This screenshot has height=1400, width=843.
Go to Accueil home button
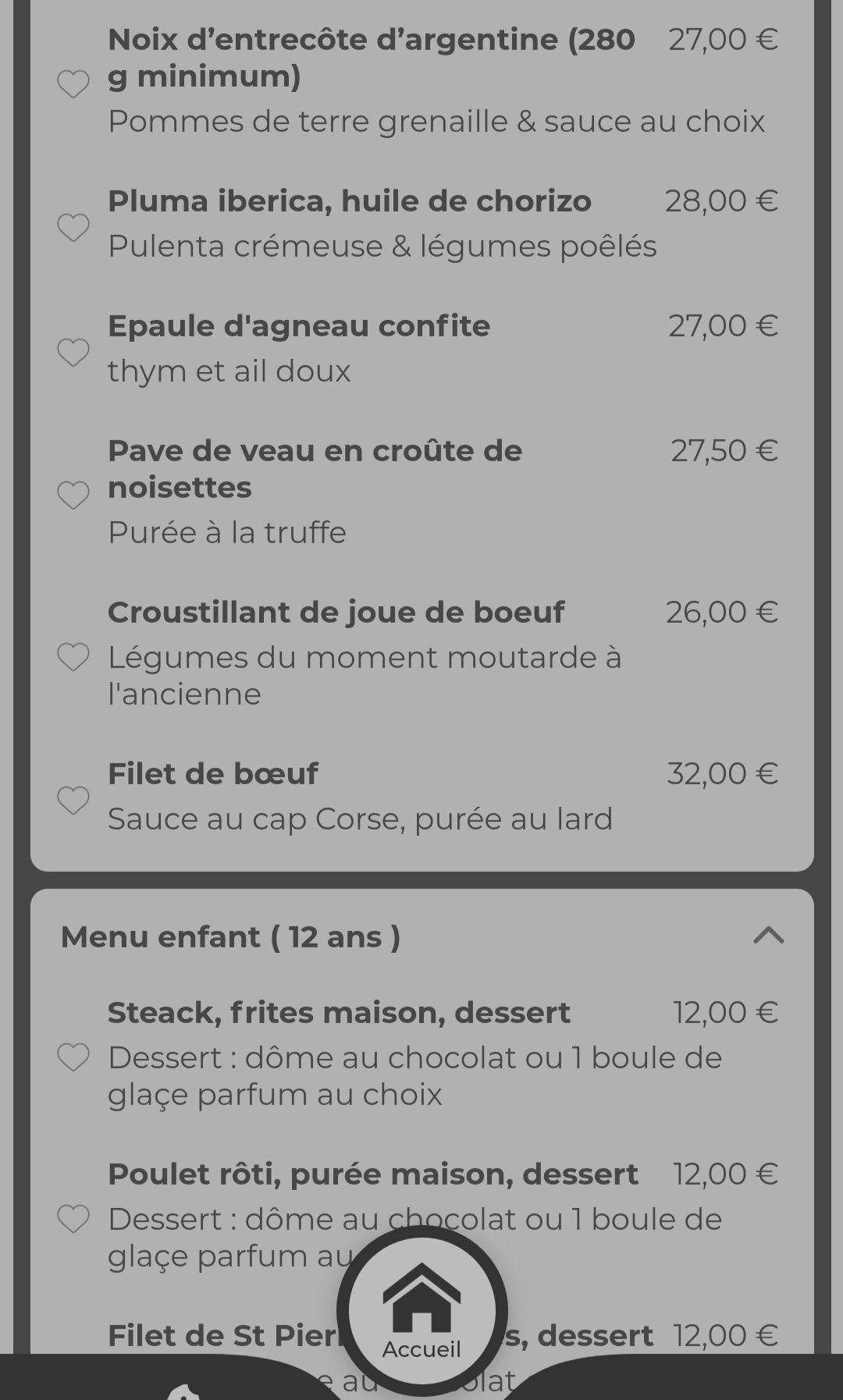(x=421, y=1311)
